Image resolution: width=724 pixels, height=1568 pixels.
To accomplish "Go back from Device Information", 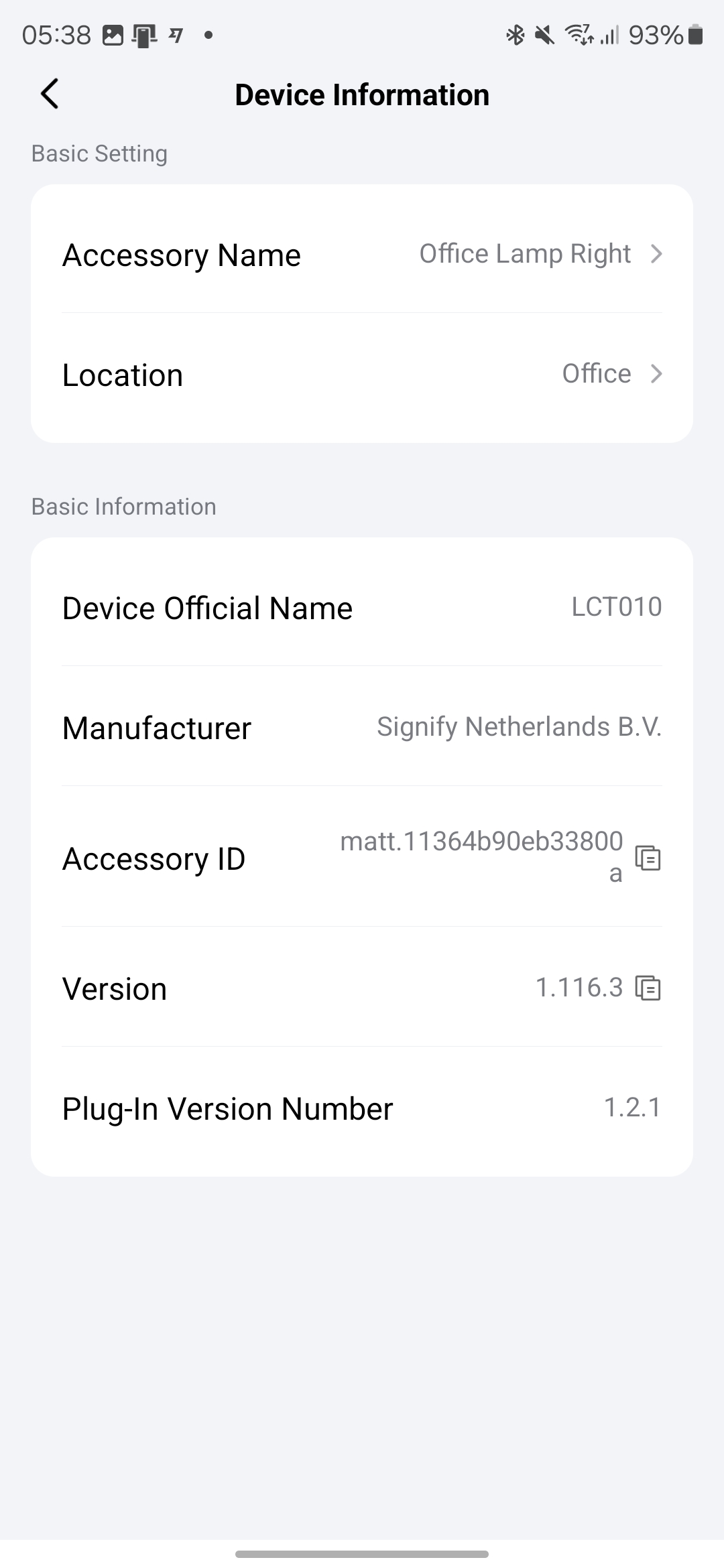I will (x=50, y=94).
